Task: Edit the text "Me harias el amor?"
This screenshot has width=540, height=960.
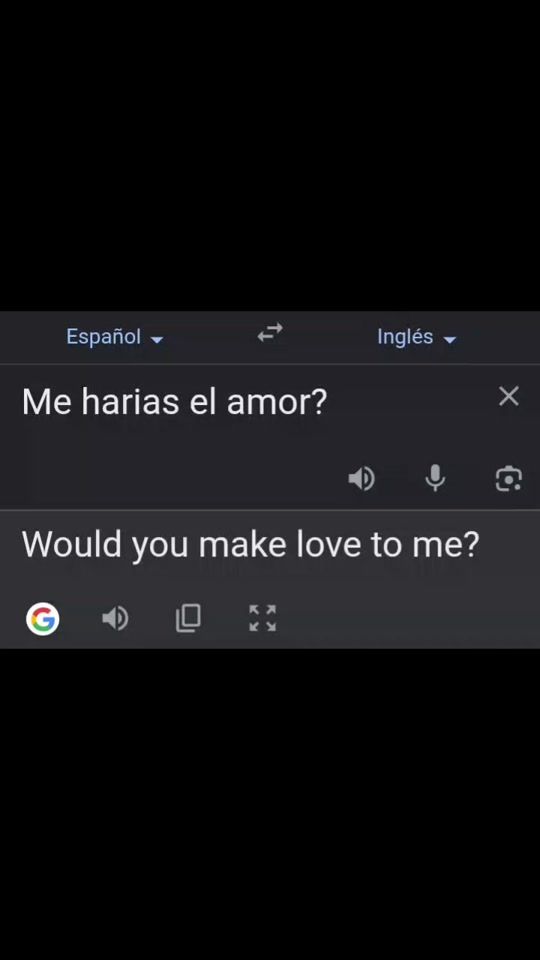Action: point(174,402)
